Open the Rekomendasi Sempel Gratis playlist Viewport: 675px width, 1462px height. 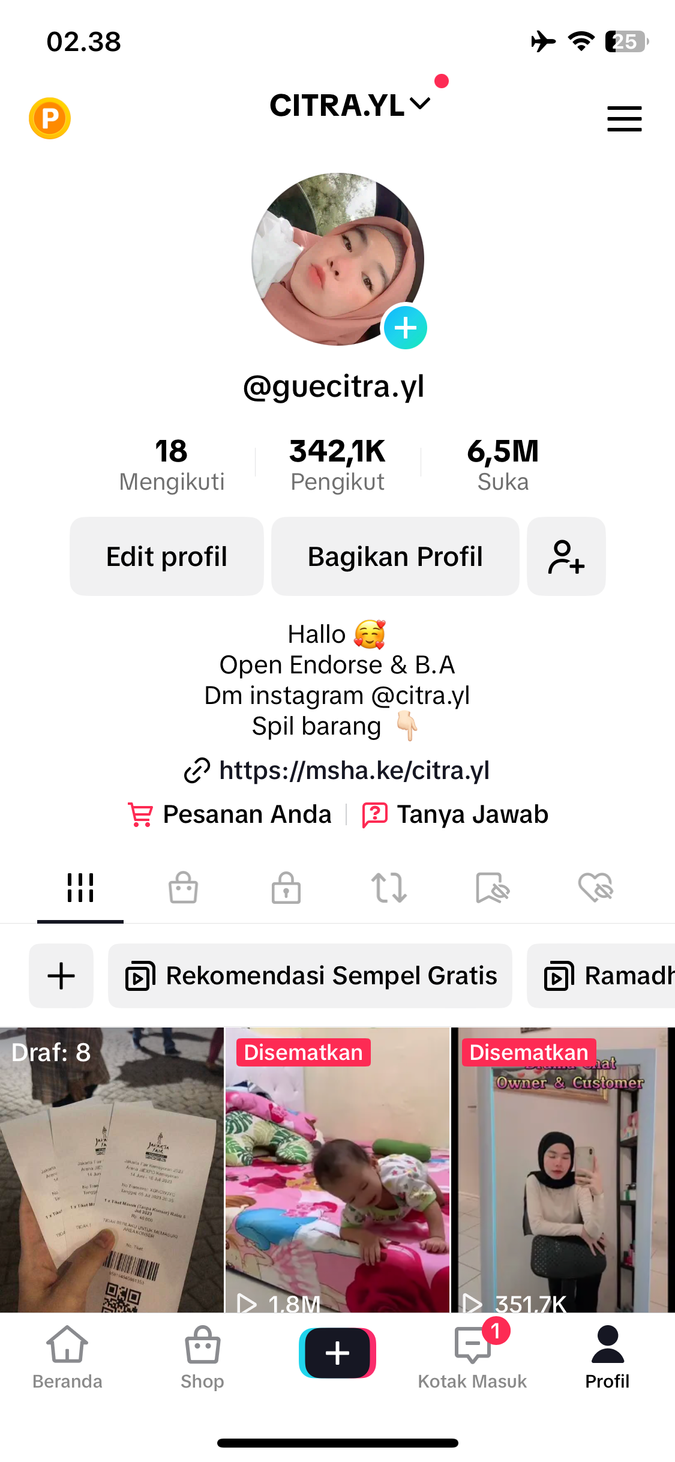point(310,976)
